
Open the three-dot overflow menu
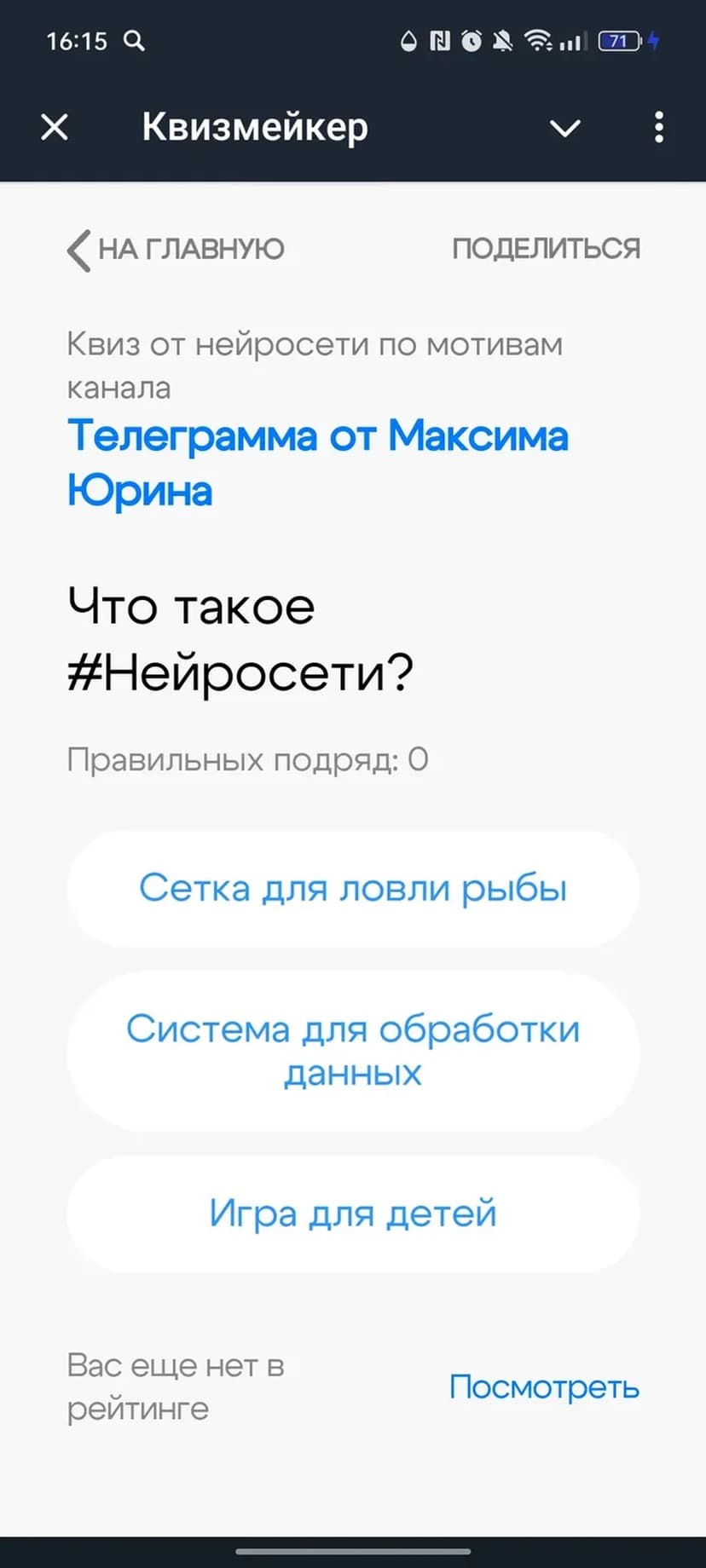point(658,128)
